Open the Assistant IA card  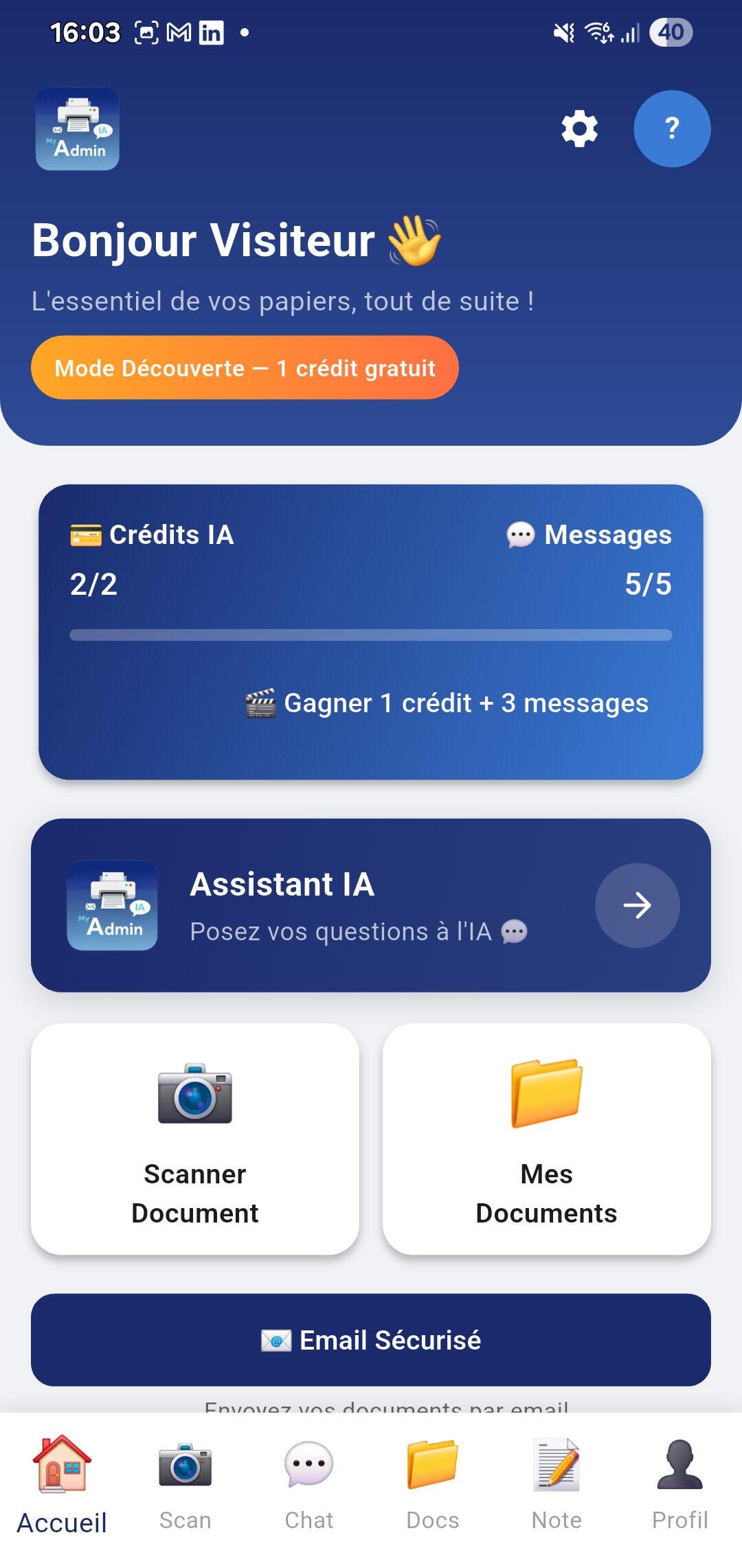pyautogui.click(x=371, y=905)
